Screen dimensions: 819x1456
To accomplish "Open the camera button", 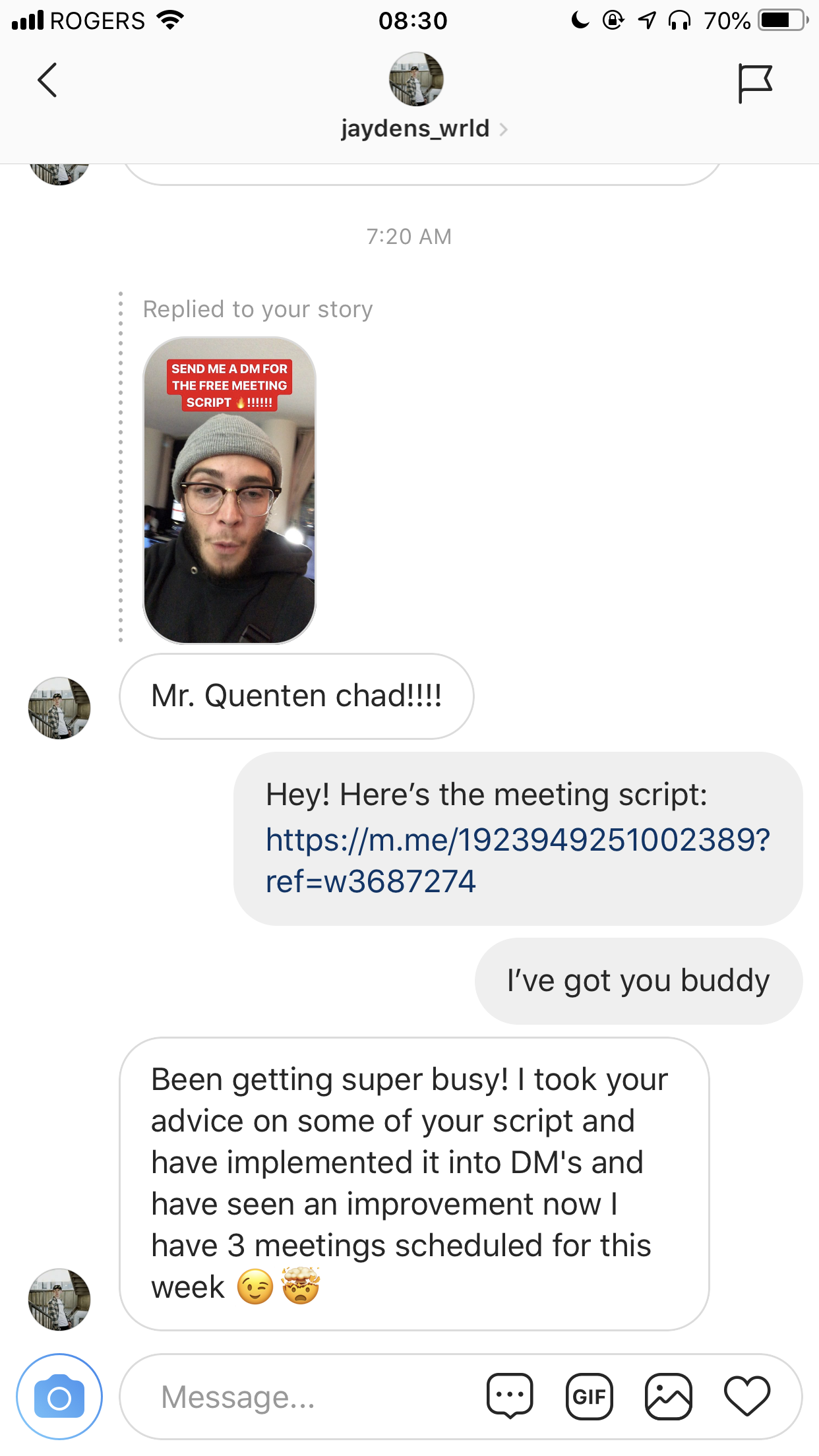I will pos(59,1397).
